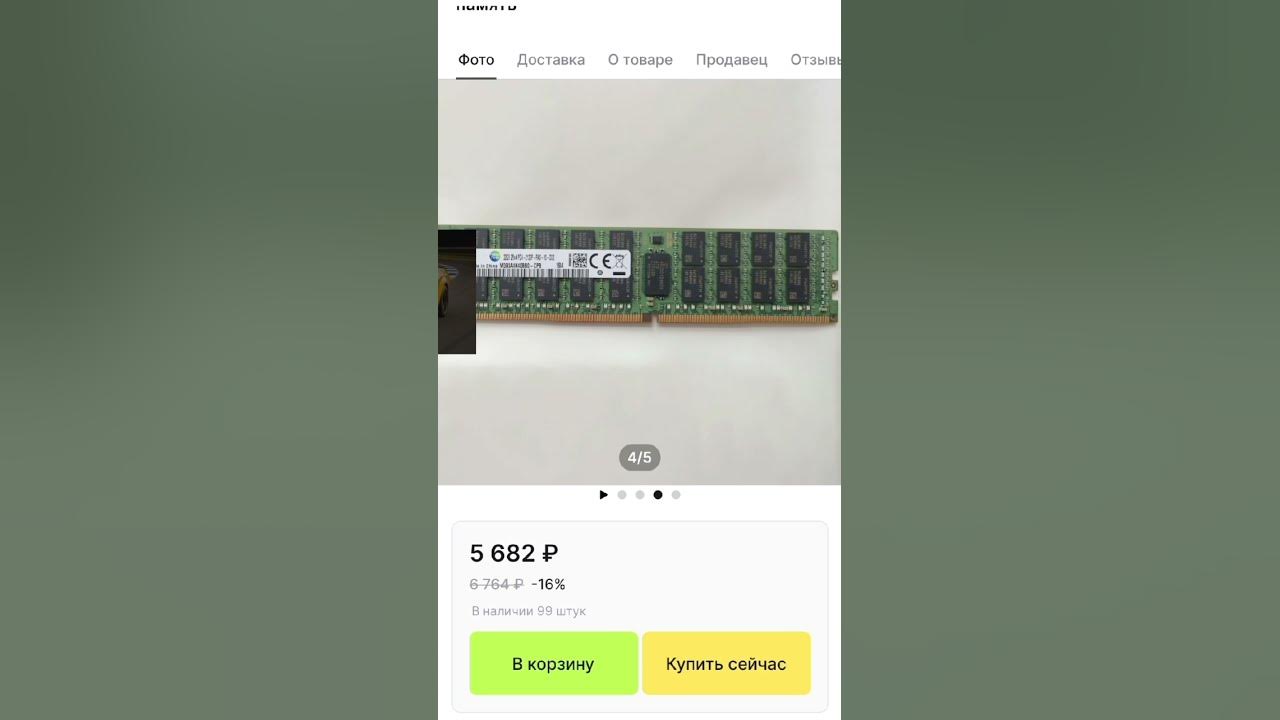
Task: Jump to the video via the play indicator
Action: [604, 495]
